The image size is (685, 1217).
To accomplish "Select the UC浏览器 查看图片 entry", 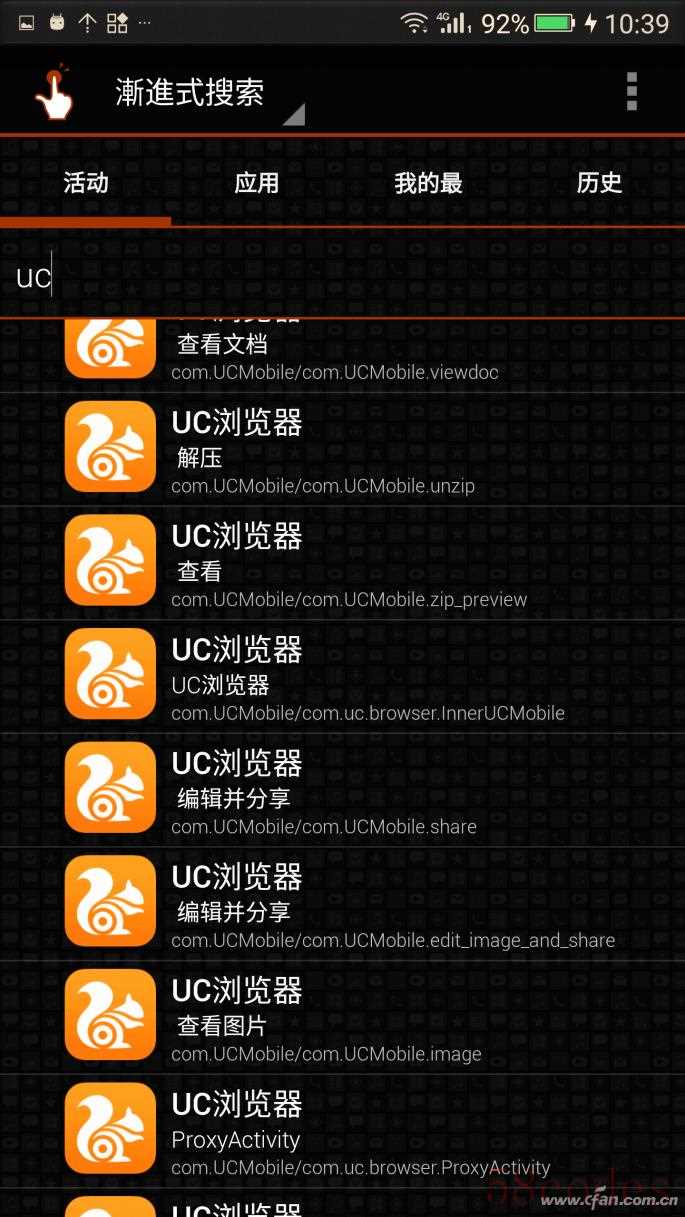I will point(342,1017).
